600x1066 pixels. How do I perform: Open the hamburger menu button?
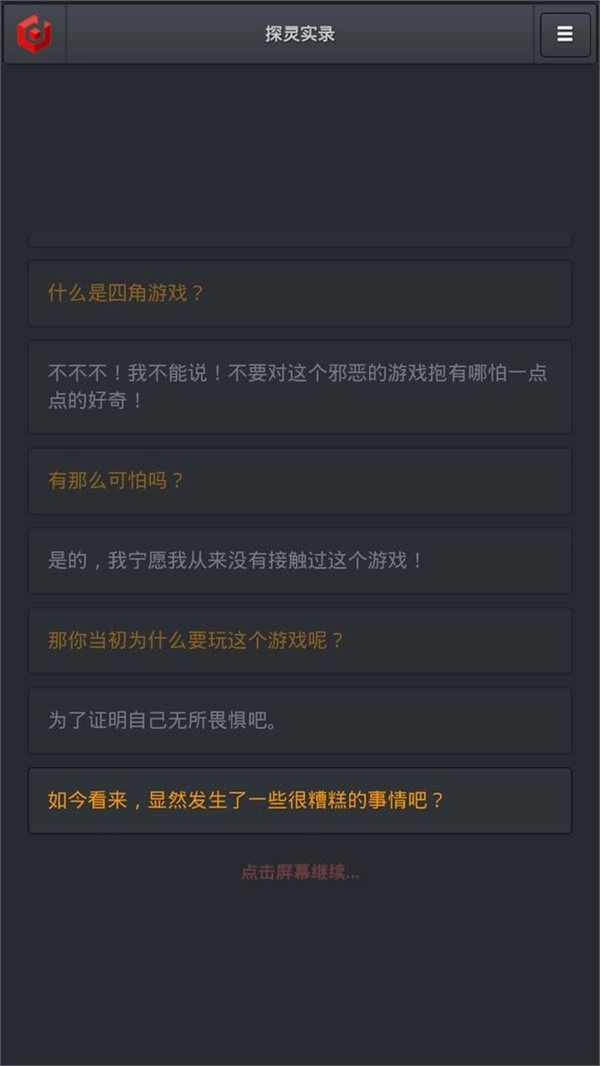point(565,35)
